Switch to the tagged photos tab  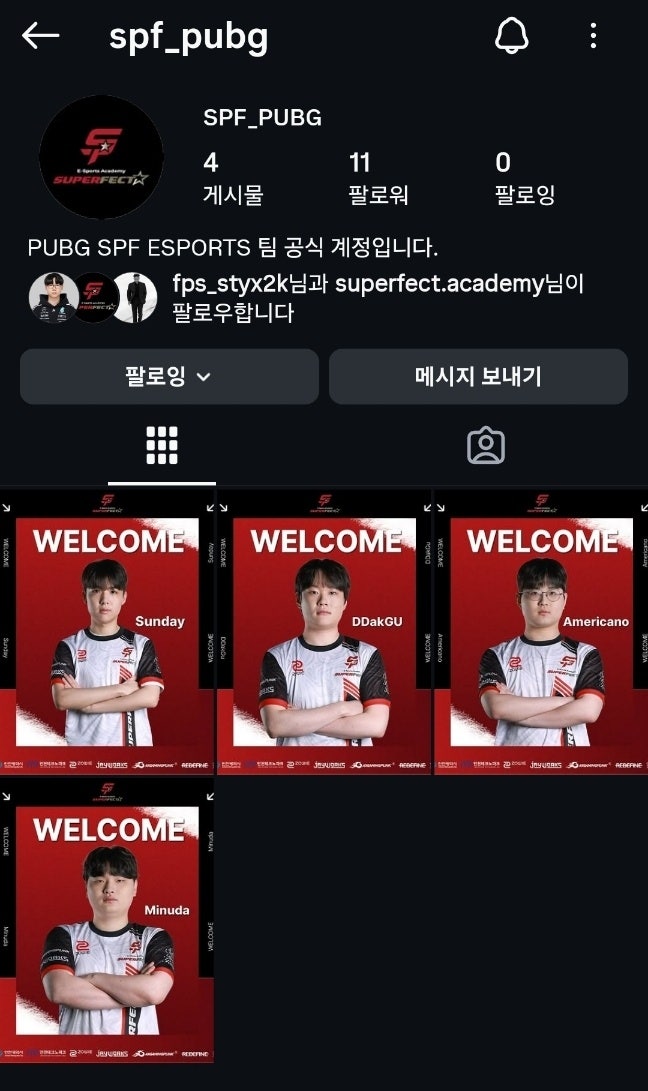coord(486,446)
